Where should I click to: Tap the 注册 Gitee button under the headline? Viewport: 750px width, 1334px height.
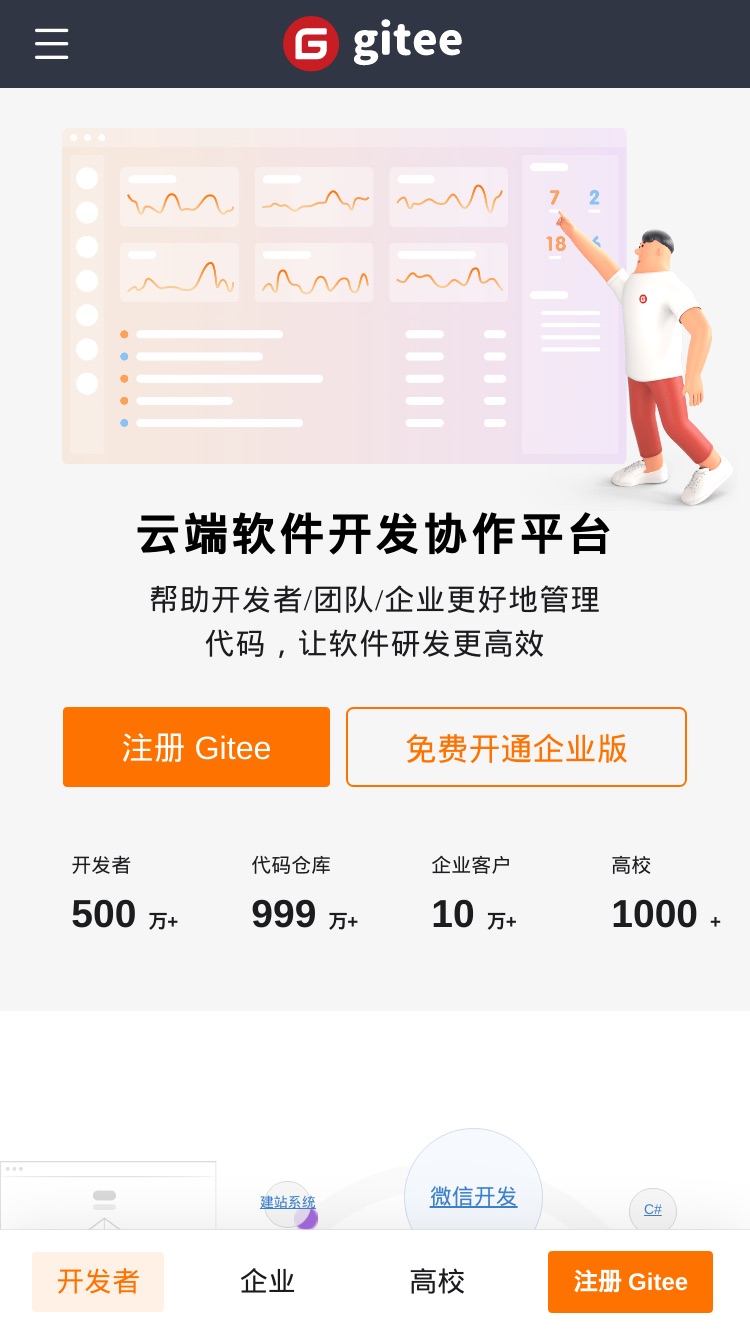pyautogui.click(x=196, y=747)
